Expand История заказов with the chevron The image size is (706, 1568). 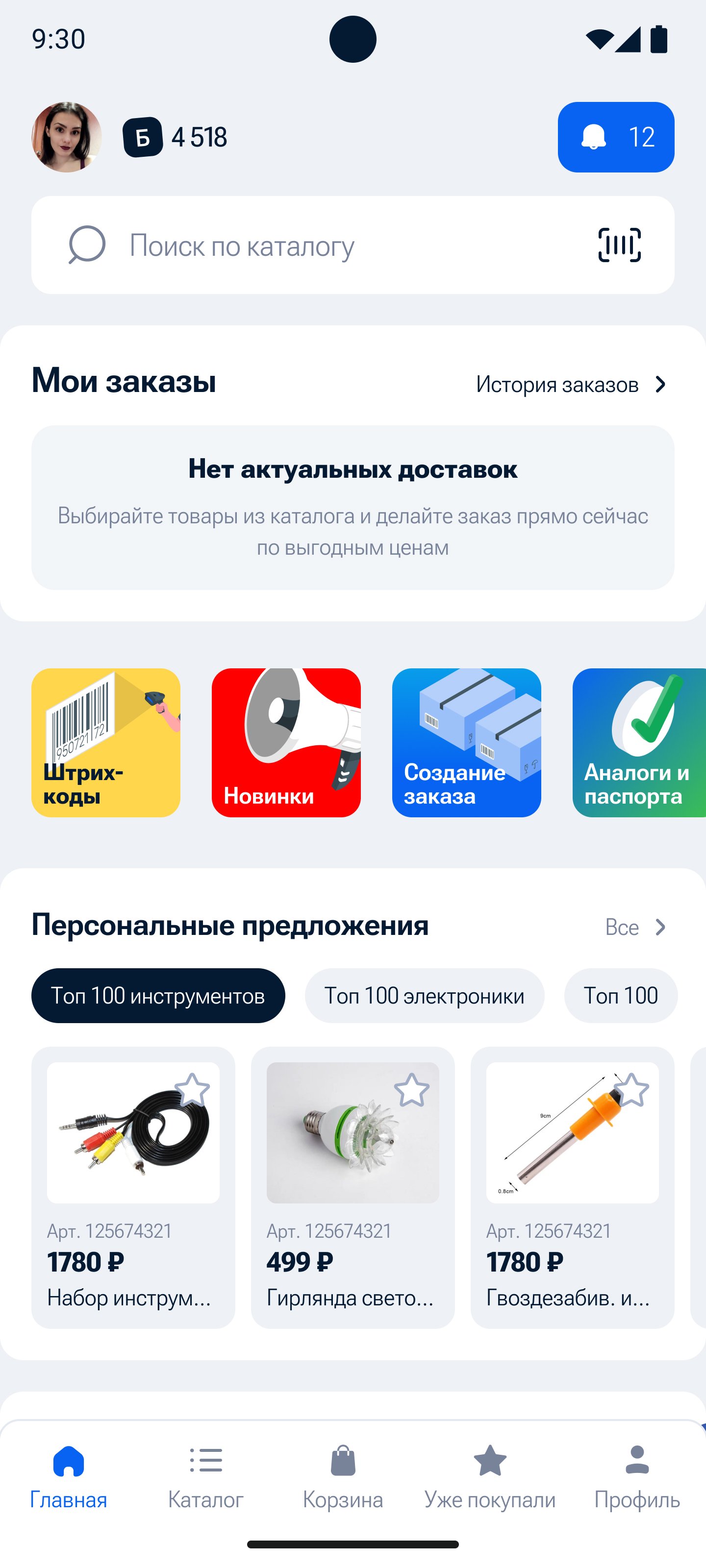click(661, 384)
